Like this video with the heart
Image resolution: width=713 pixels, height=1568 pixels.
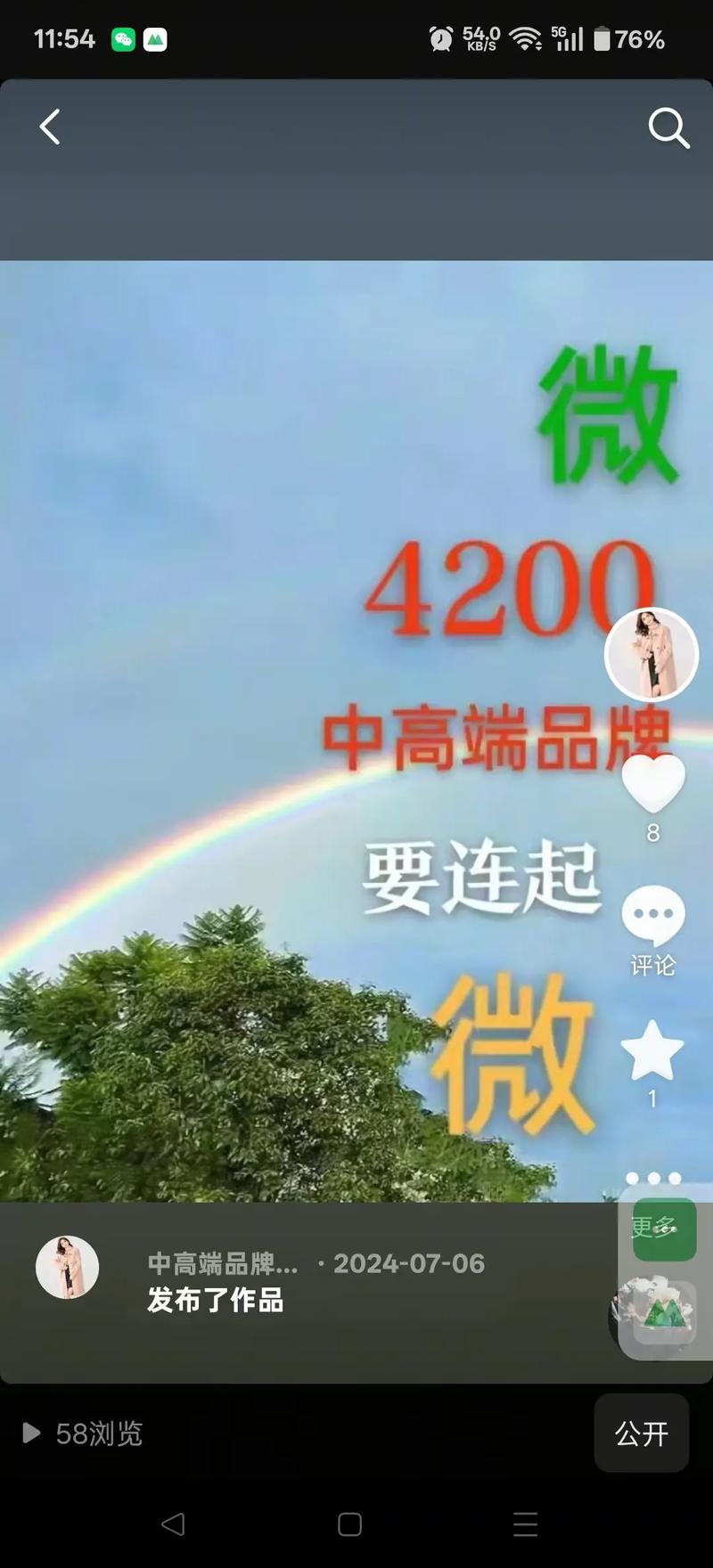[x=653, y=784]
